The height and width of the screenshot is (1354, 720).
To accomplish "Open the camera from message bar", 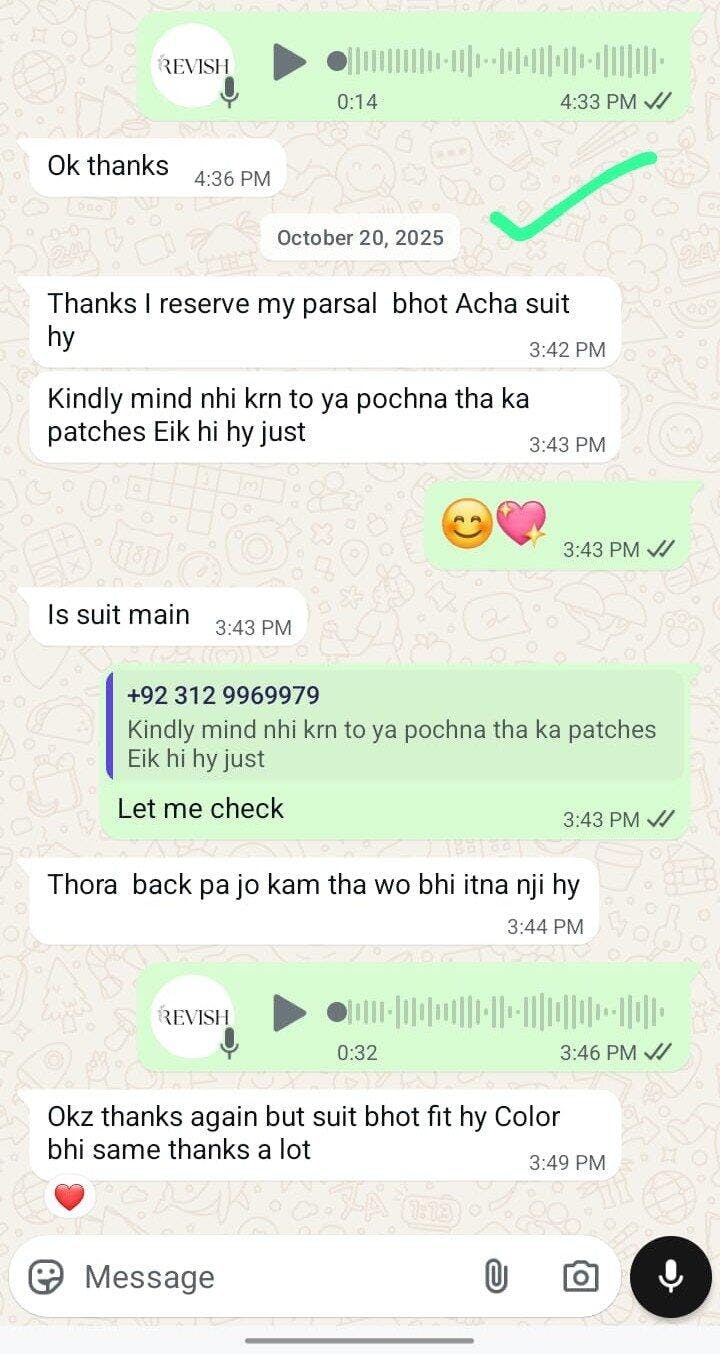I will coord(580,1277).
